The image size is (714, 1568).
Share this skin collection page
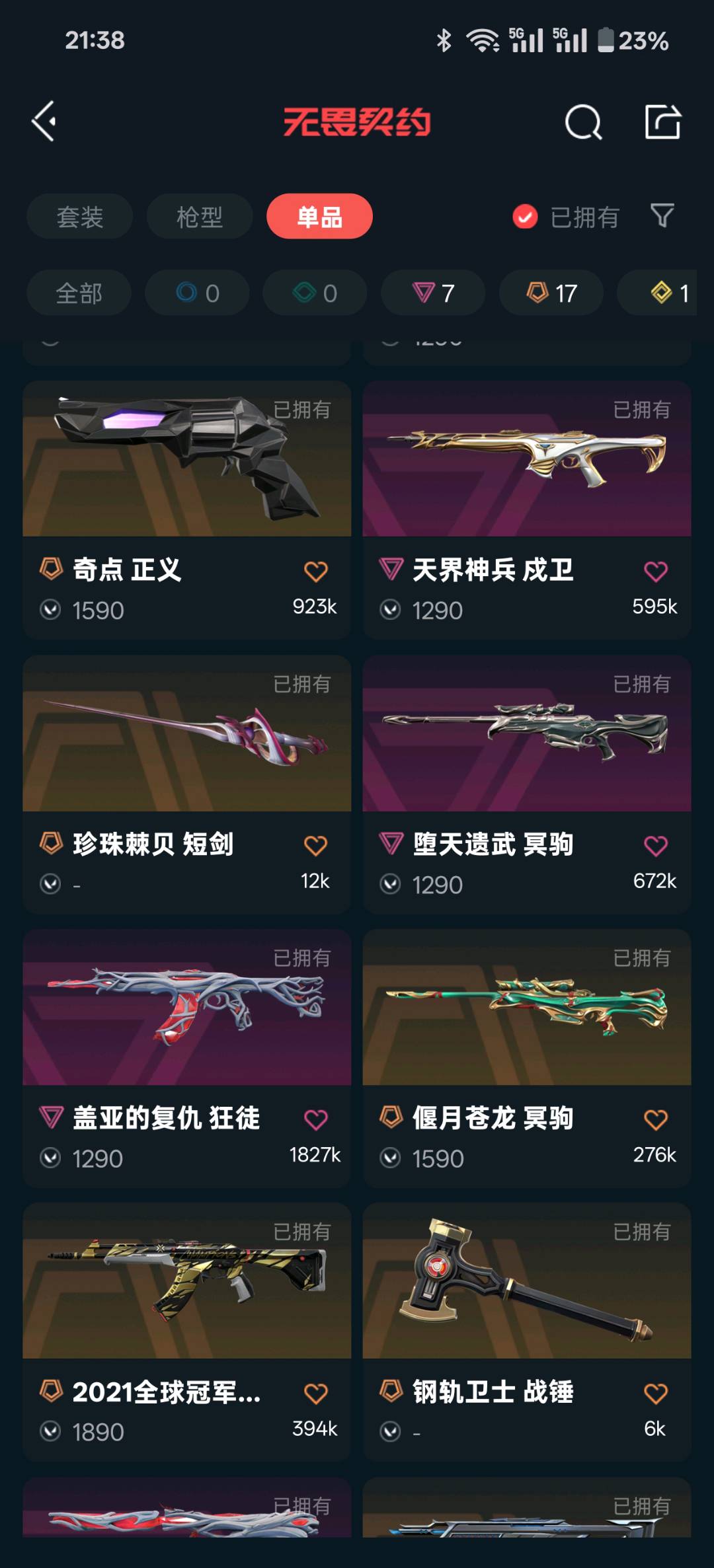[x=662, y=122]
